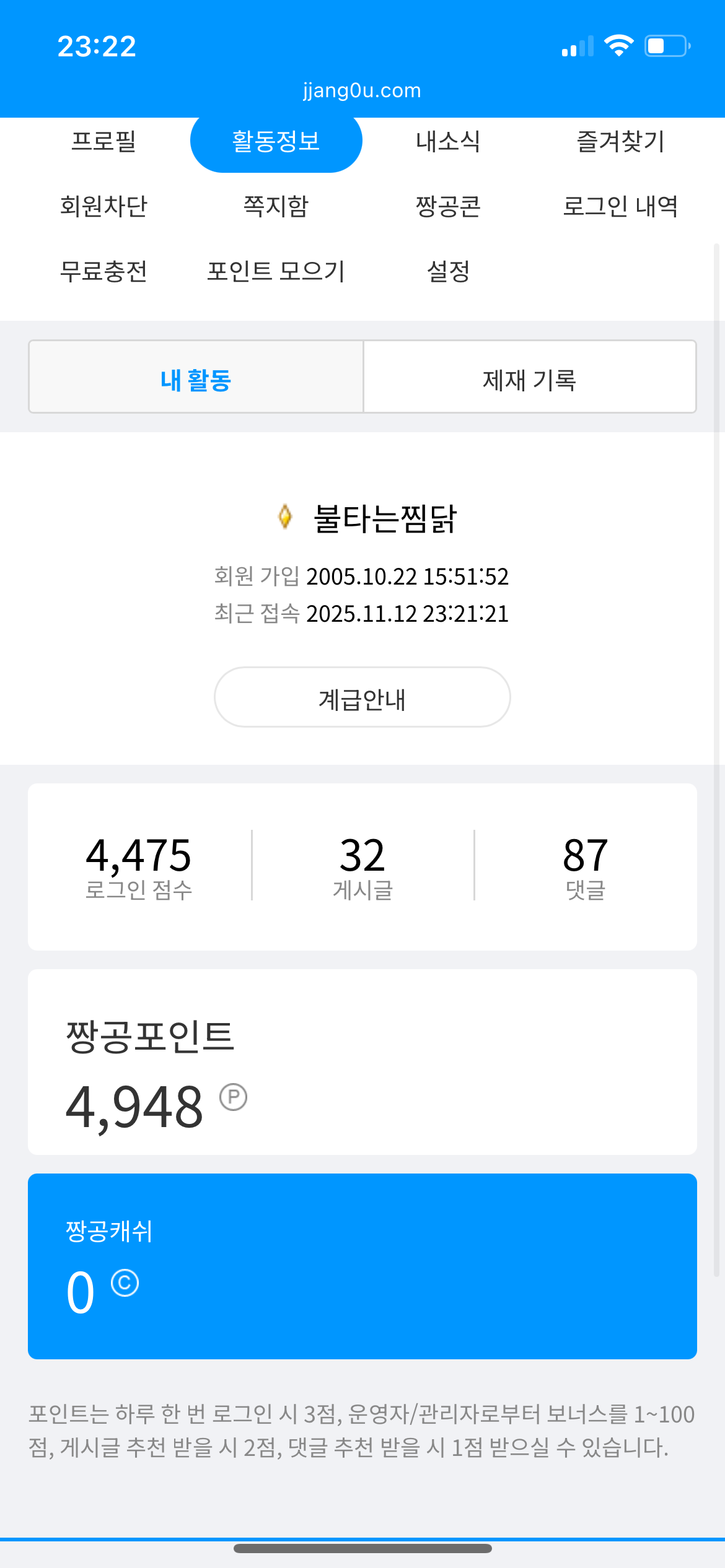Open the 프로필 tab
725x1568 pixels.
(103, 141)
